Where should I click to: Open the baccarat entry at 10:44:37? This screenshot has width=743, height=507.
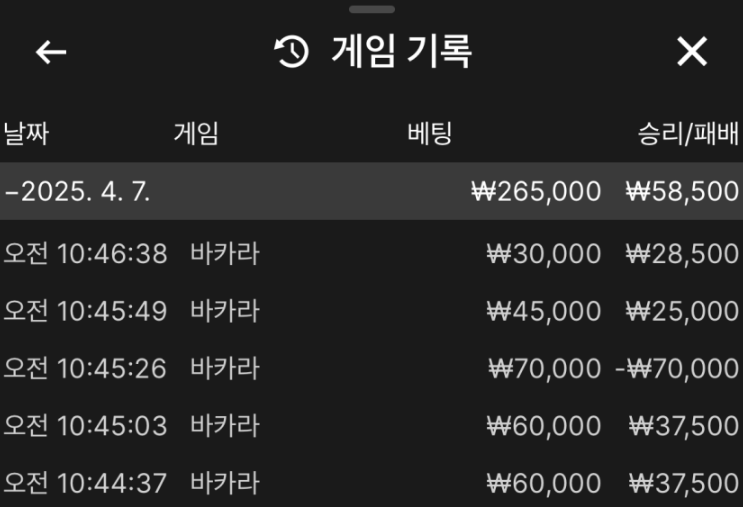tap(370, 484)
